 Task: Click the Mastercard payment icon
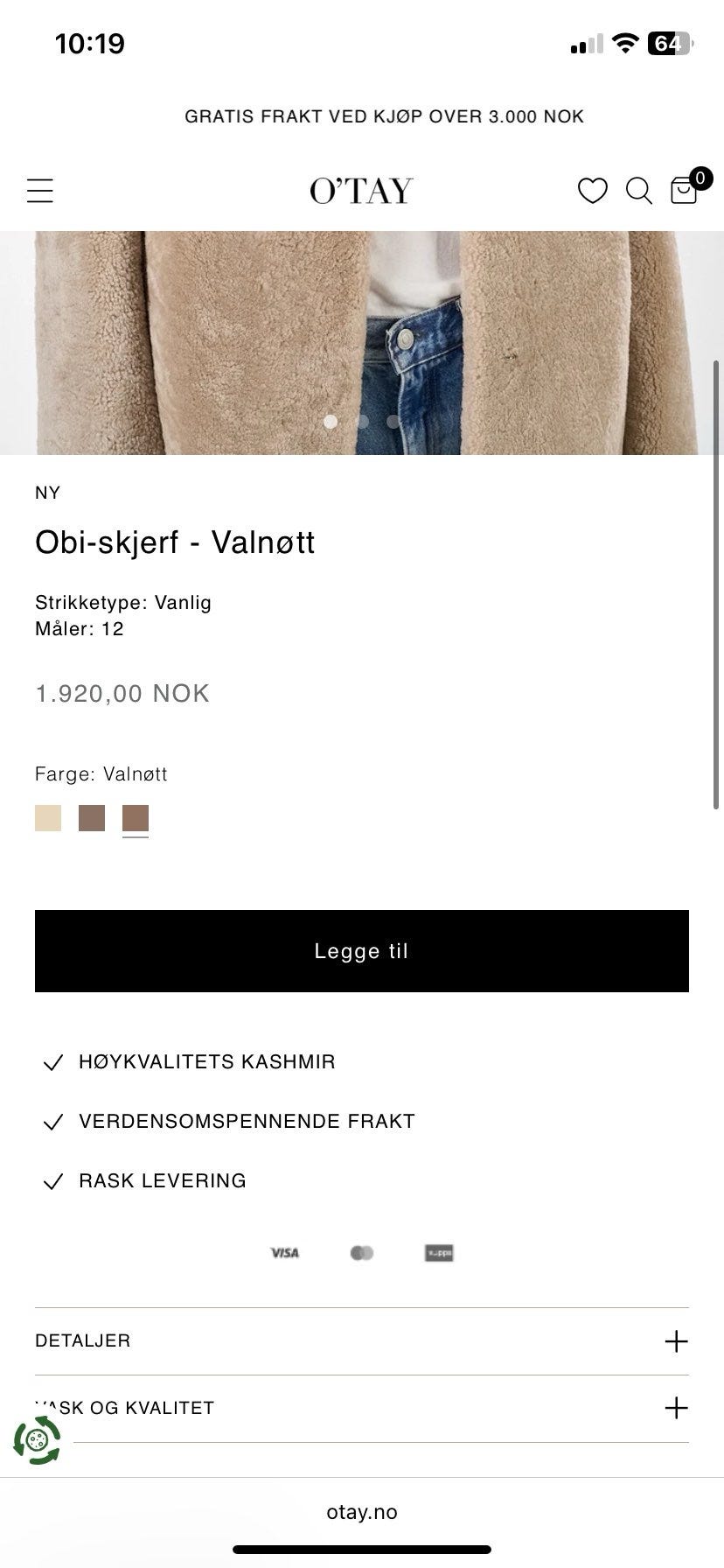(362, 1252)
